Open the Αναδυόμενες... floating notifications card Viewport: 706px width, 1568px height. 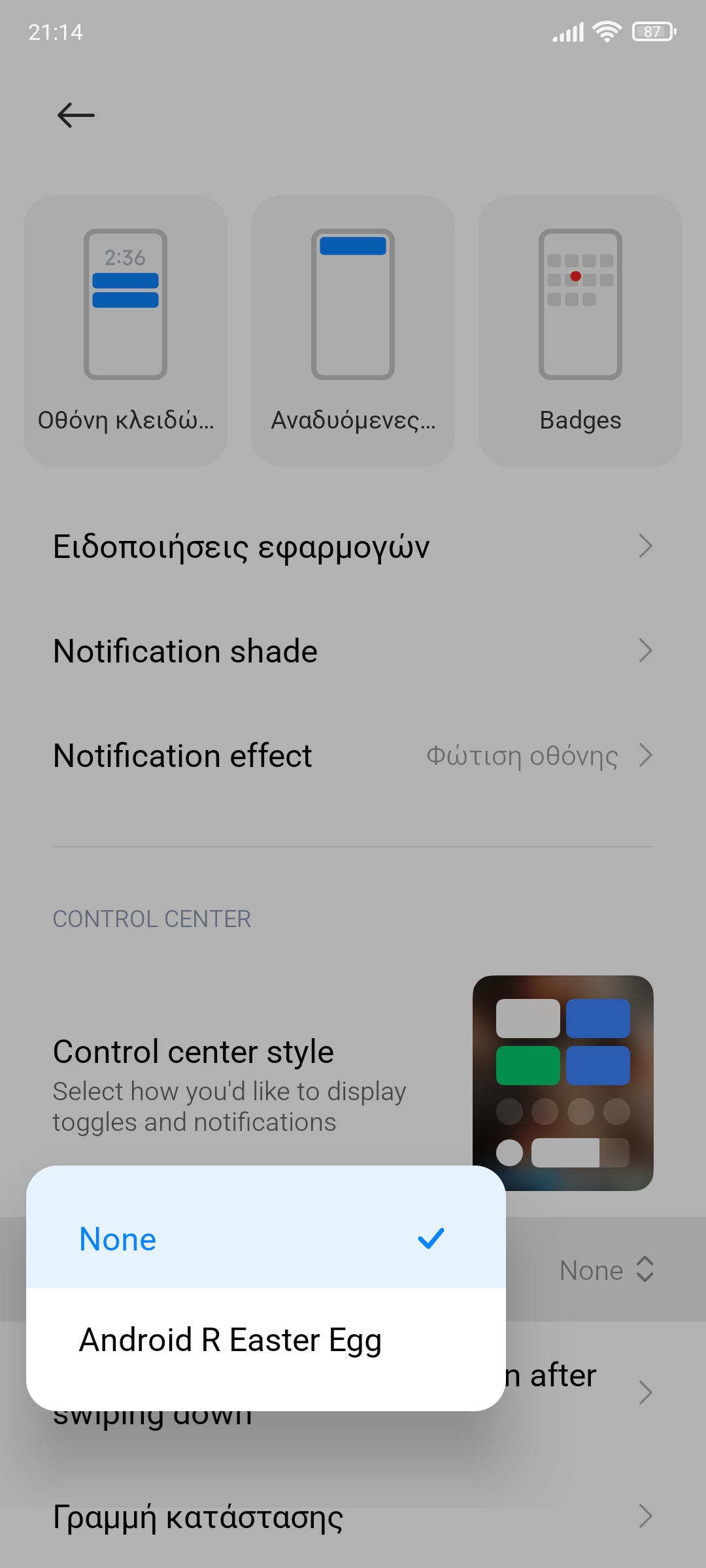coord(353,331)
